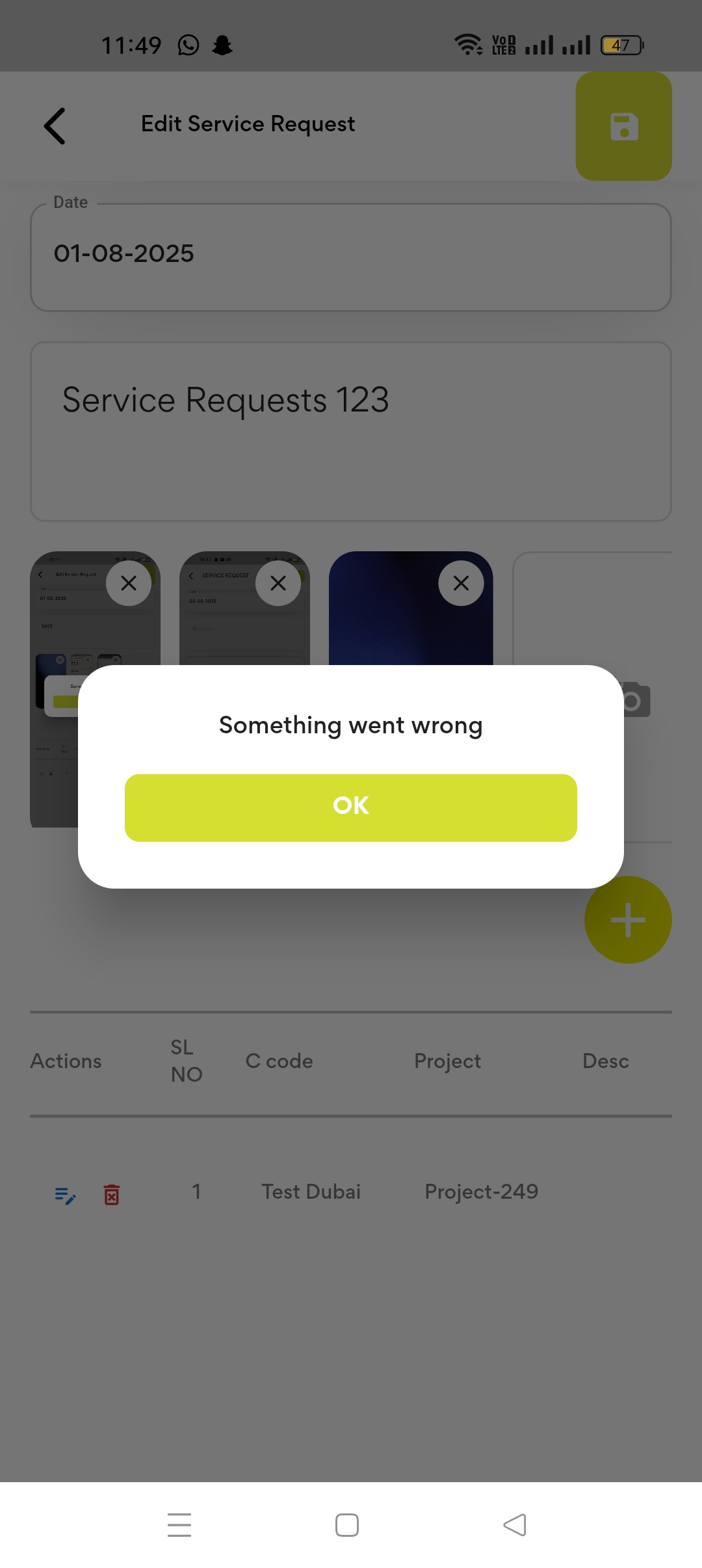
Task: Edit the Service Requests 123 text field
Action: point(350,430)
